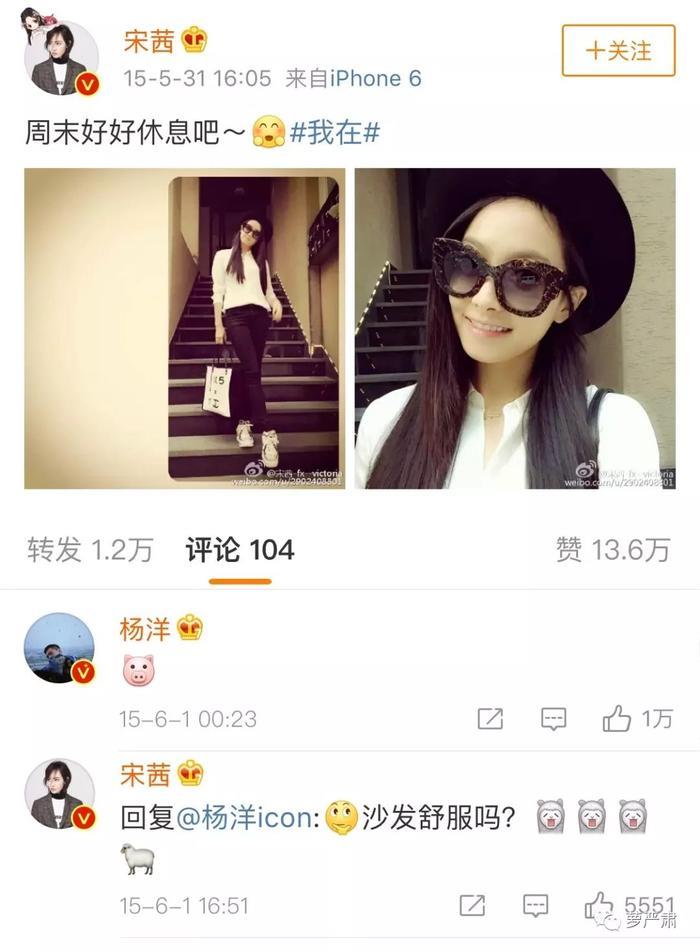Open 宋茜's profile avatar on the post
The width and height of the screenshot is (700, 951).
click(x=61, y=58)
